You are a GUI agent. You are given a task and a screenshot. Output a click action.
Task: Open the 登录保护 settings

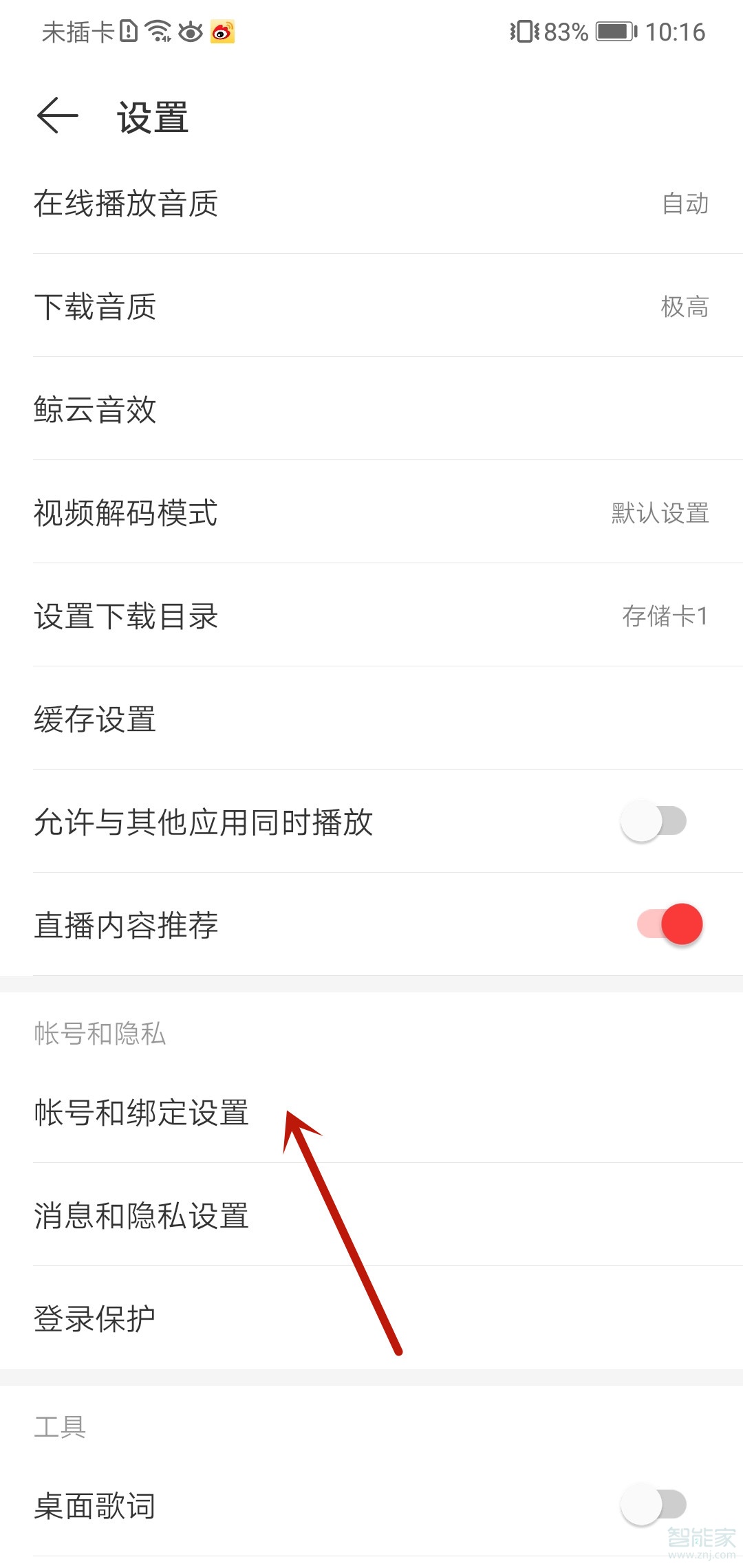tap(371, 1317)
